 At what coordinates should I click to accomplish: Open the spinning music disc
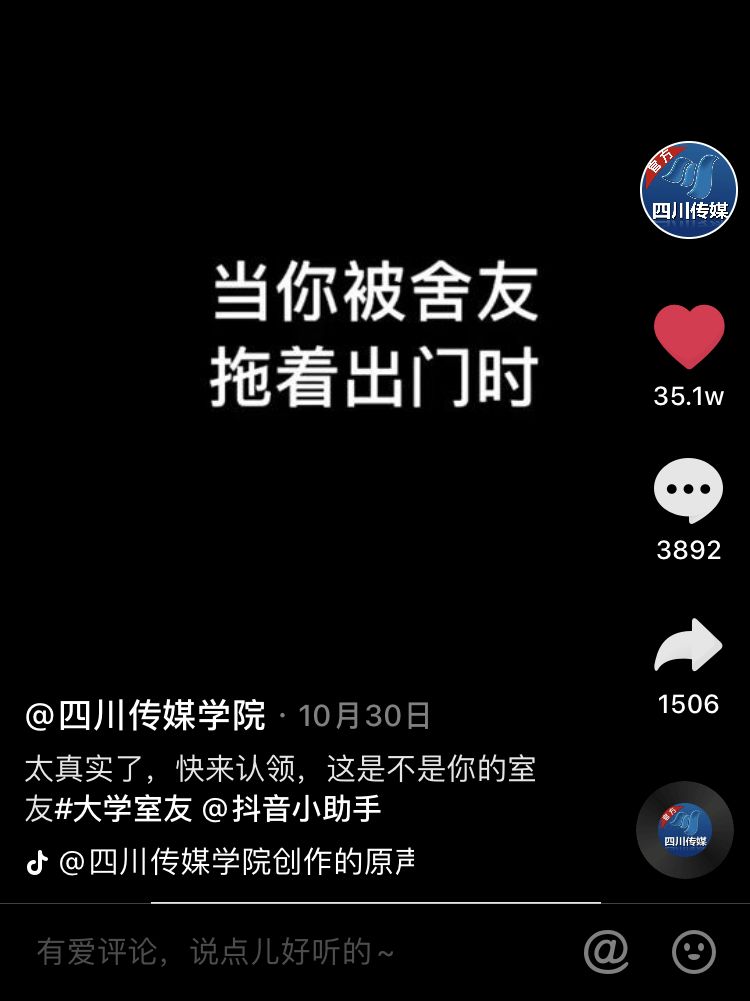point(685,830)
